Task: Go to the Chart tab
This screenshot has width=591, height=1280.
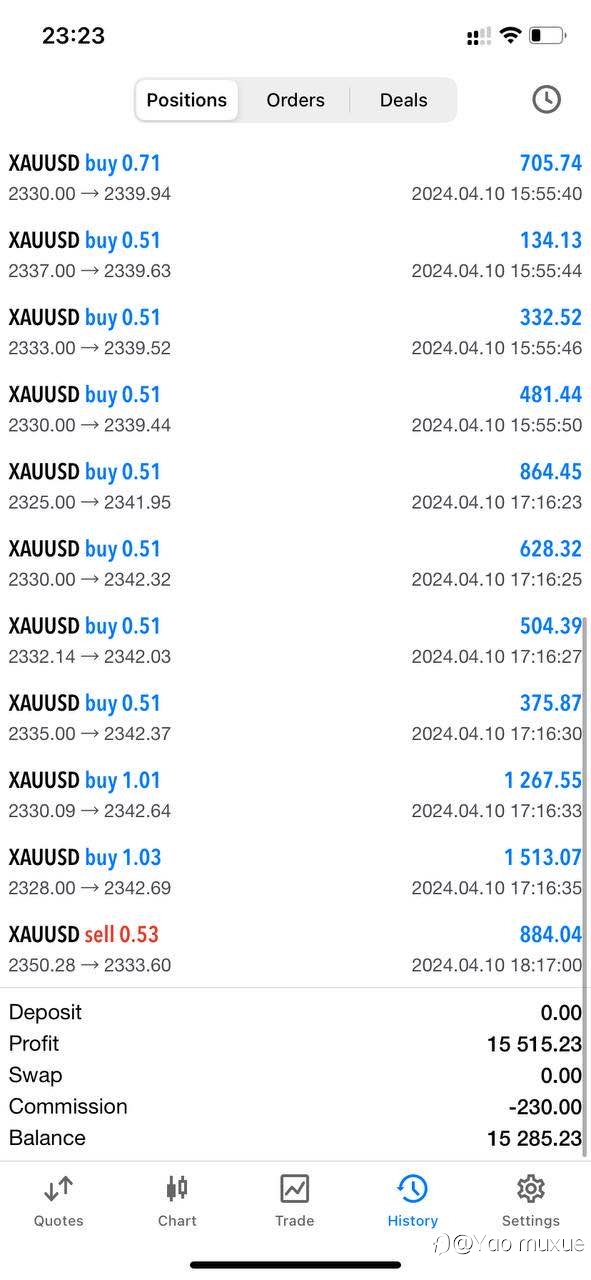Action: coord(177,1201)
